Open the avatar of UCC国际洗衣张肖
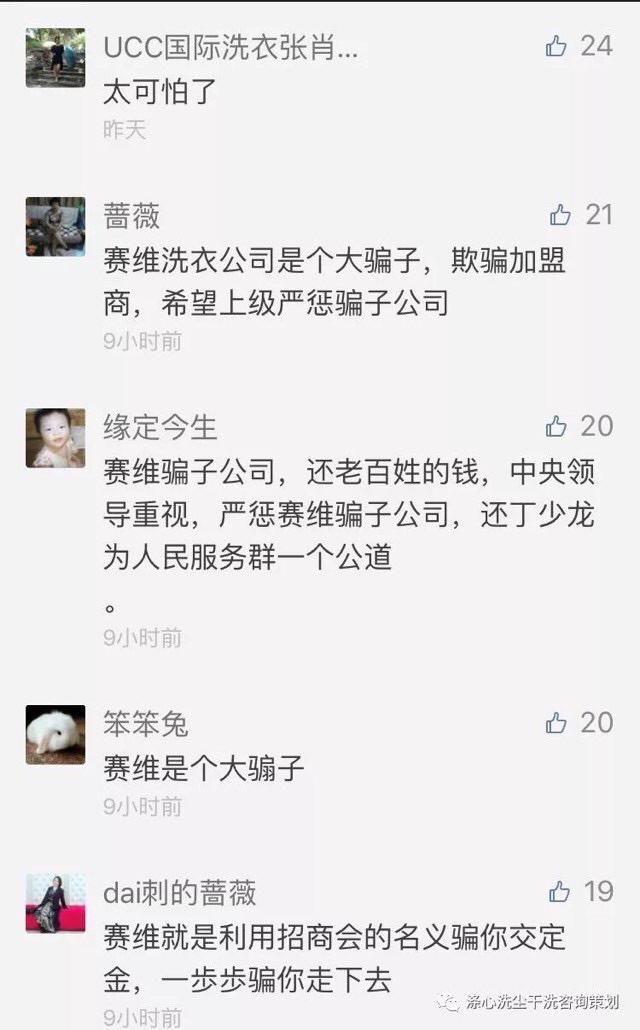Viewport: 640px width, 1030px height. 55,58
